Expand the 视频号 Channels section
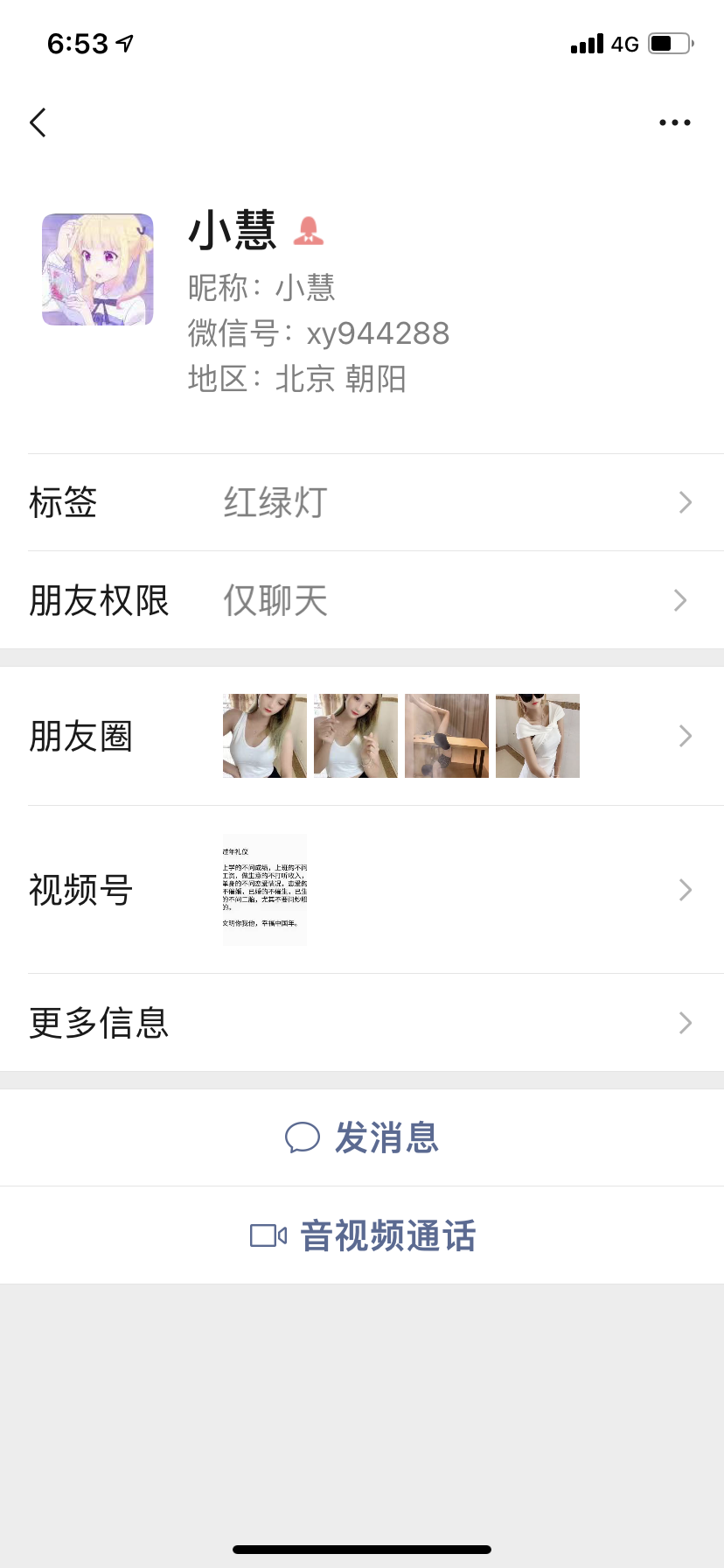 [x=362, y=890]
